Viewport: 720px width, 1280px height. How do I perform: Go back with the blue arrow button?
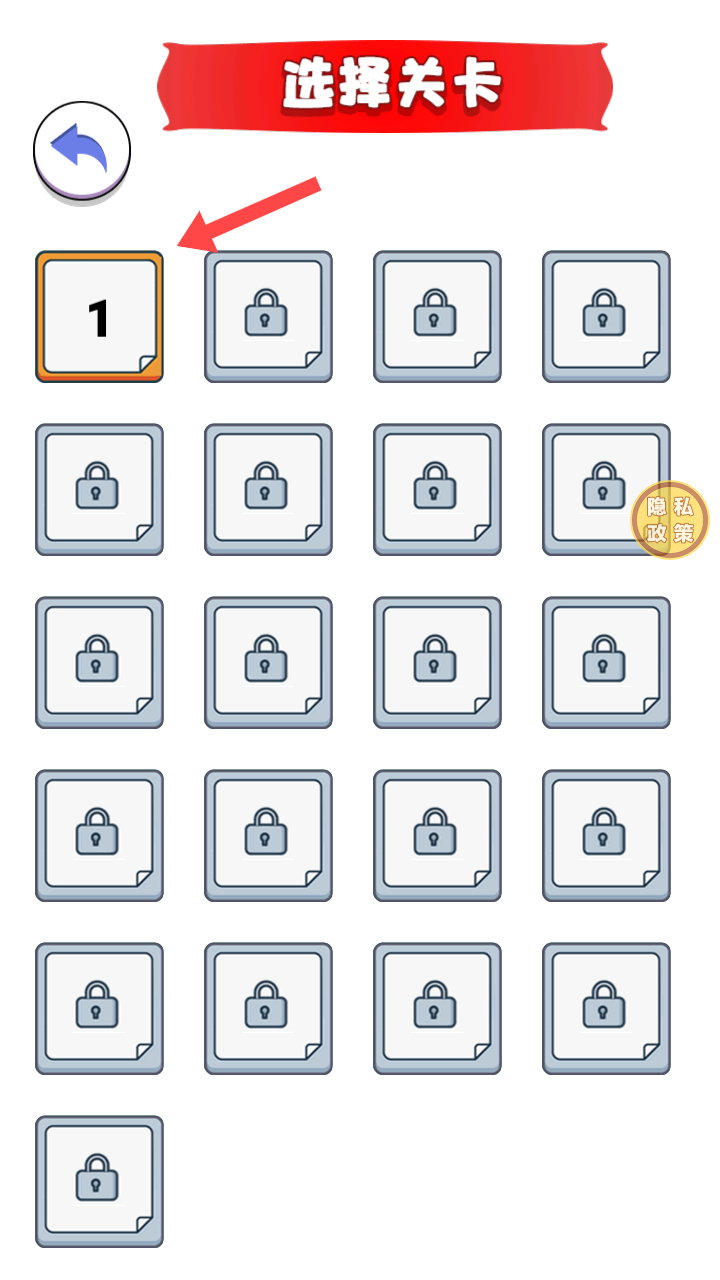pyautogui.click(x=82, y=150)
